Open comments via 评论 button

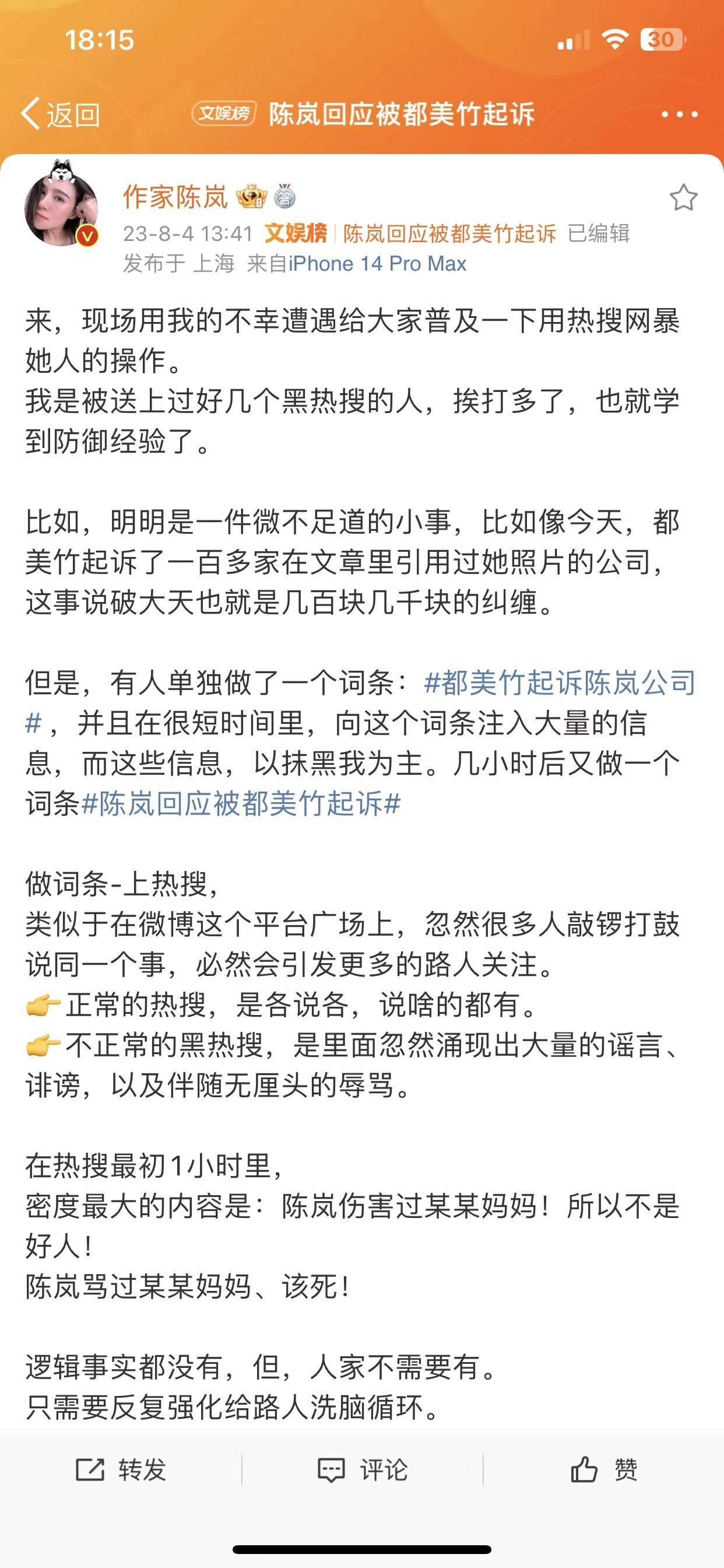click(x=363, y=1469)
